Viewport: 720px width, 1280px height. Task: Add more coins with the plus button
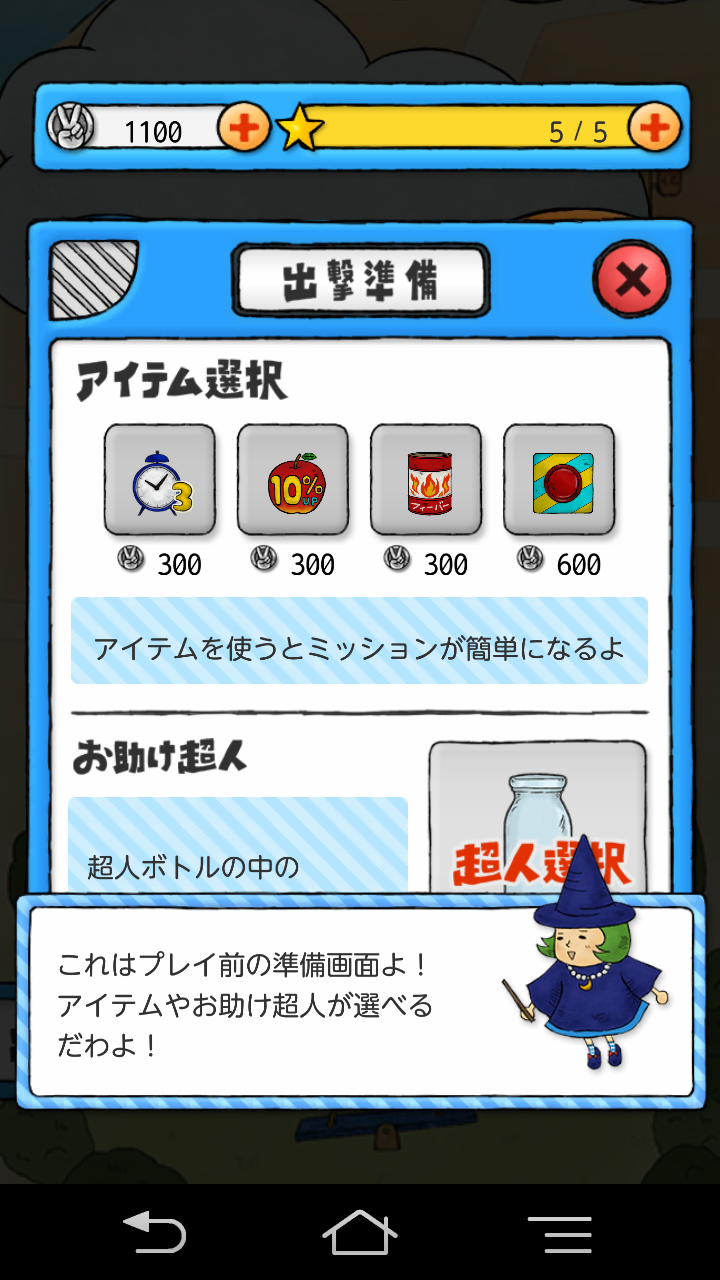click(x=243, y=128)
